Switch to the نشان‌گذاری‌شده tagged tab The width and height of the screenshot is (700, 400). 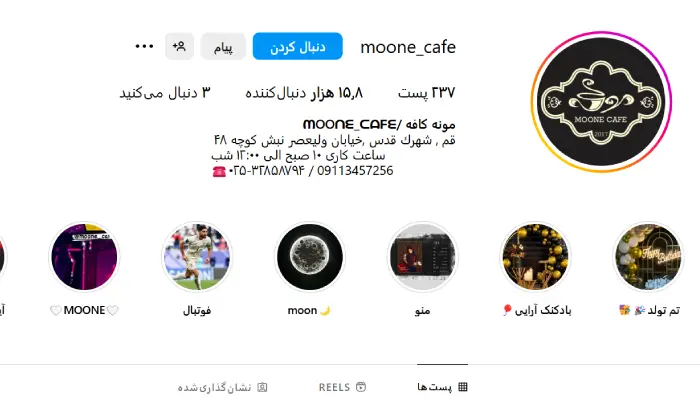tap(223, 386)
